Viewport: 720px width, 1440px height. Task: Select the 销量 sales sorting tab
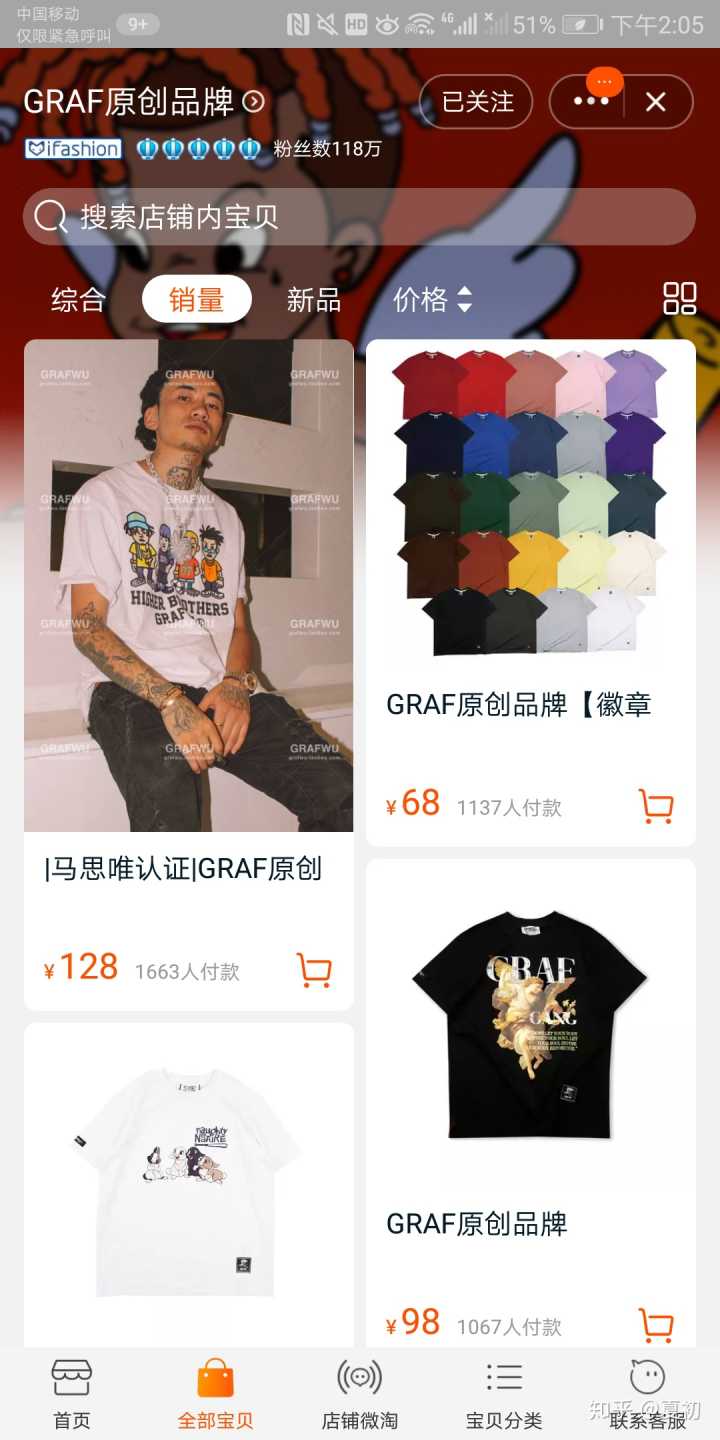(x=196, y=299)
